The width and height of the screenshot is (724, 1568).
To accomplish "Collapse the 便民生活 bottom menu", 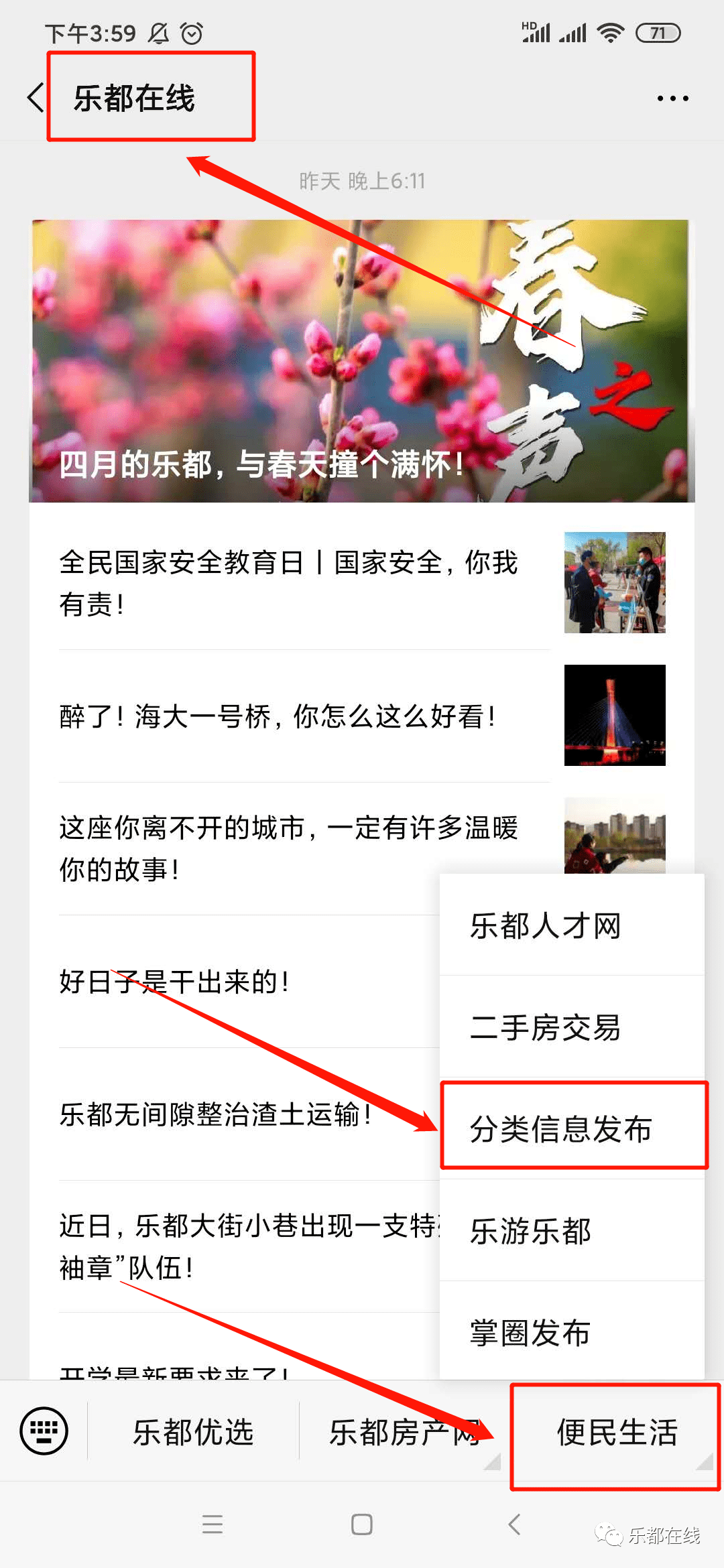I will coord(615,1432).
